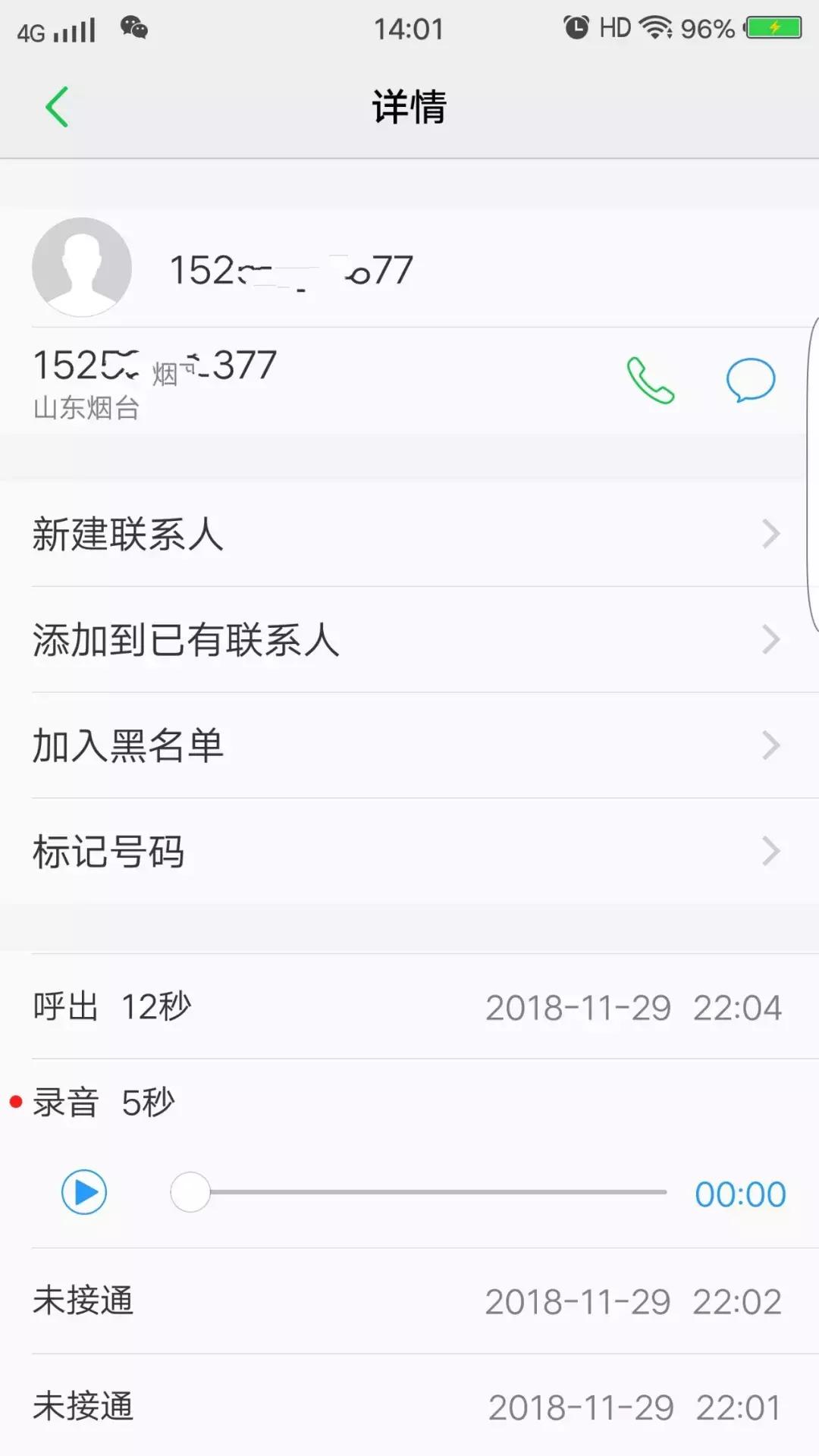The image size is (819, 1456).
Task: Tap the contact avatar placeholder image
Action: click(81, 268)
